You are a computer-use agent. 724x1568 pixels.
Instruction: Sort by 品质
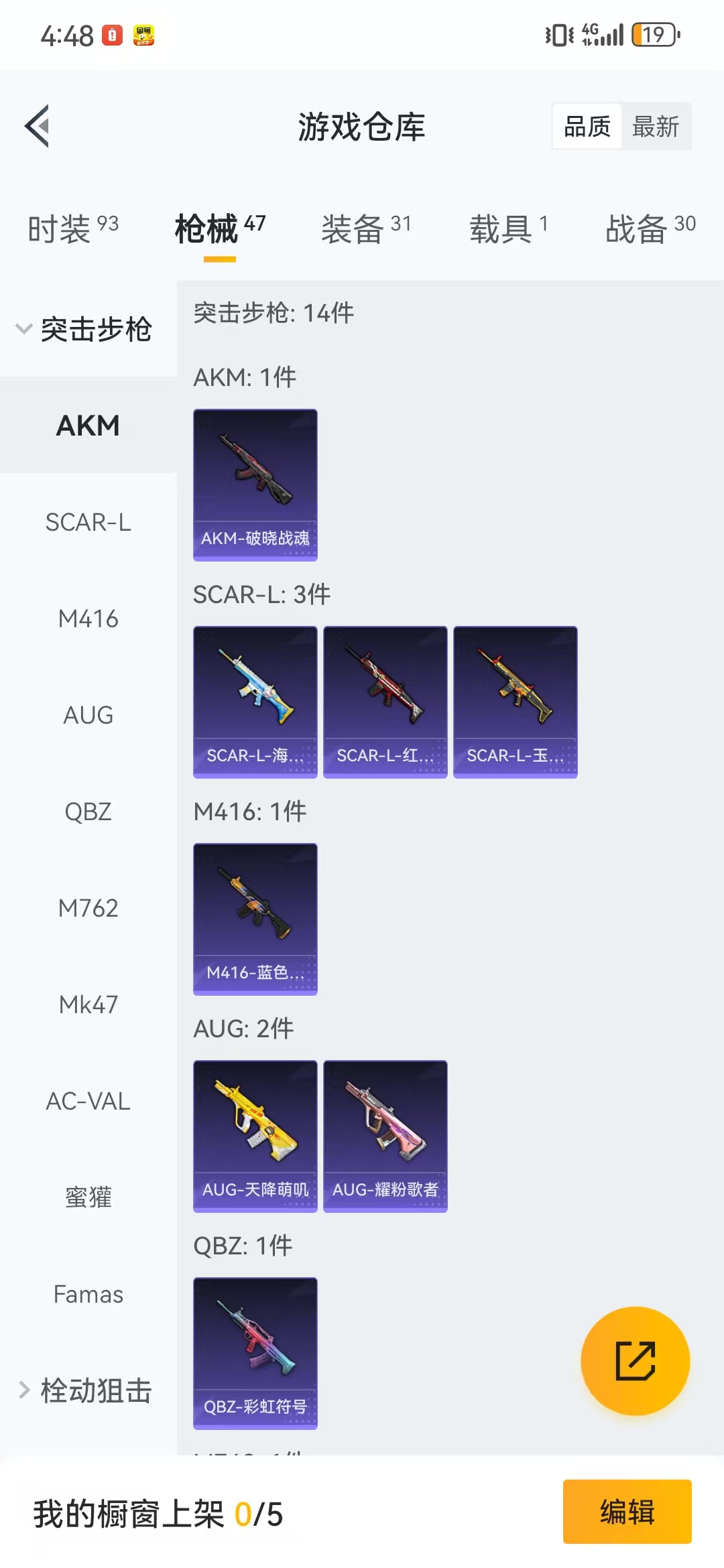click(587, 126)
